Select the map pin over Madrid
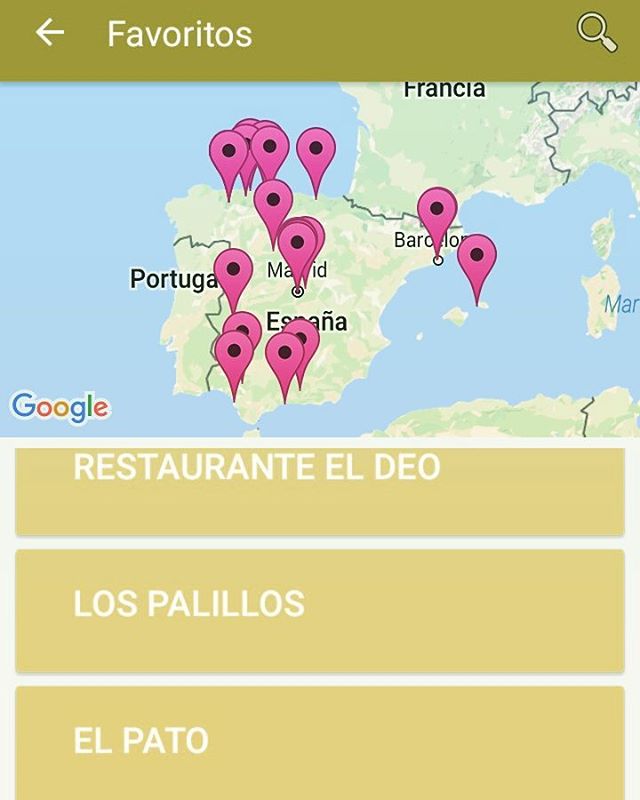The image size is (640, 800). pyautogui.click(x=297, y=246)
